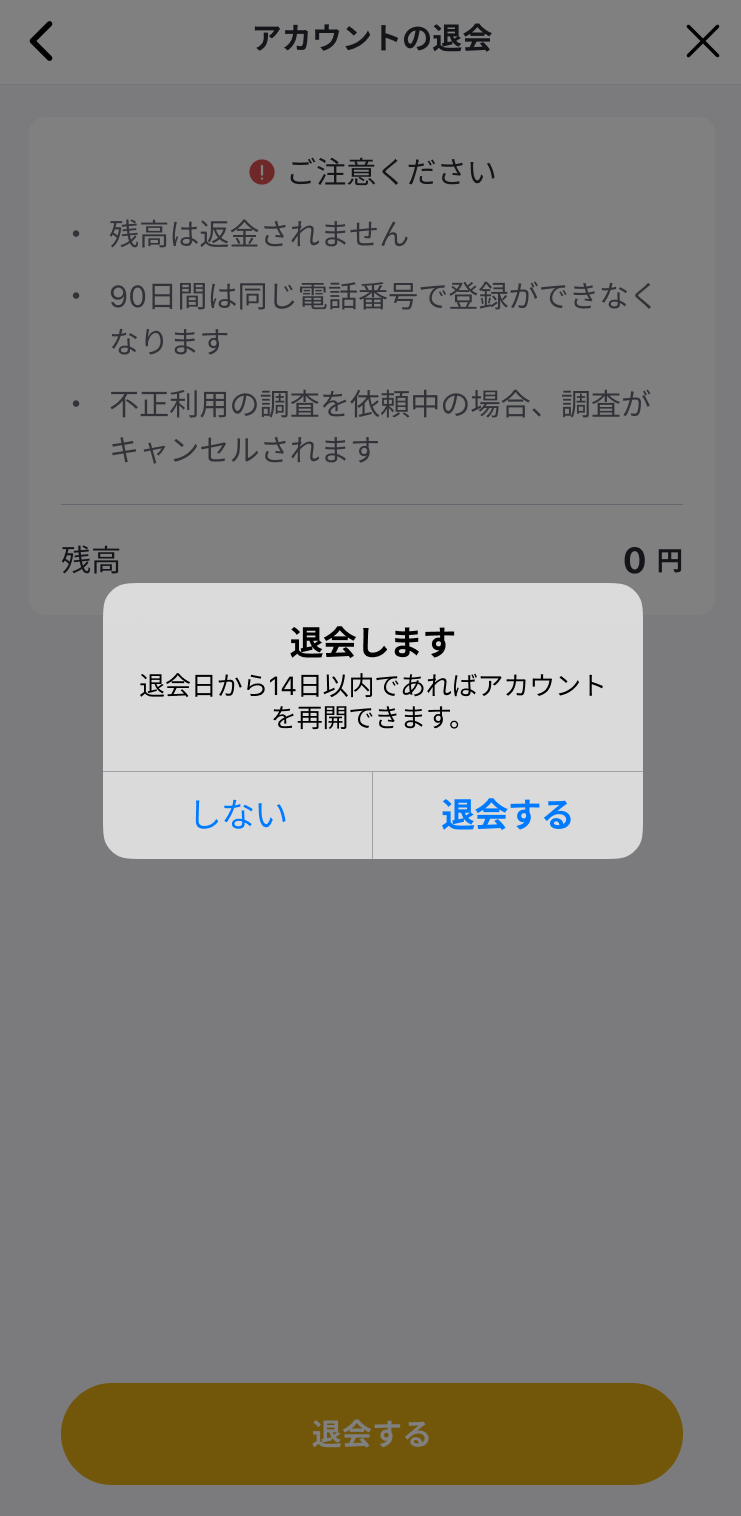
Task: Cancel withdrawal by tapping しない
Action: coord(238,815)
